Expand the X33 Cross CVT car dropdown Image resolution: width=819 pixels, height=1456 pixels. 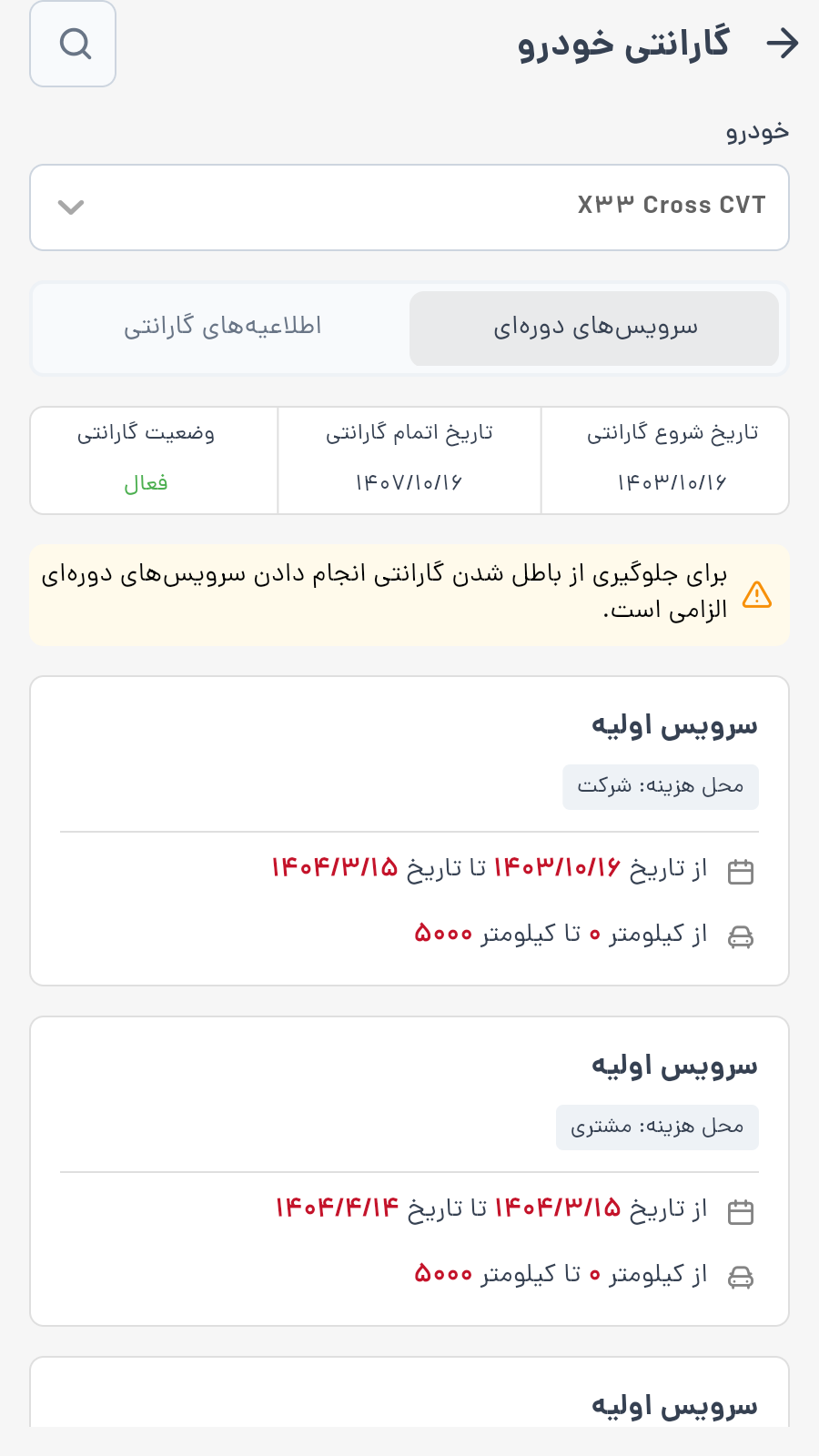tap(409, 207)
